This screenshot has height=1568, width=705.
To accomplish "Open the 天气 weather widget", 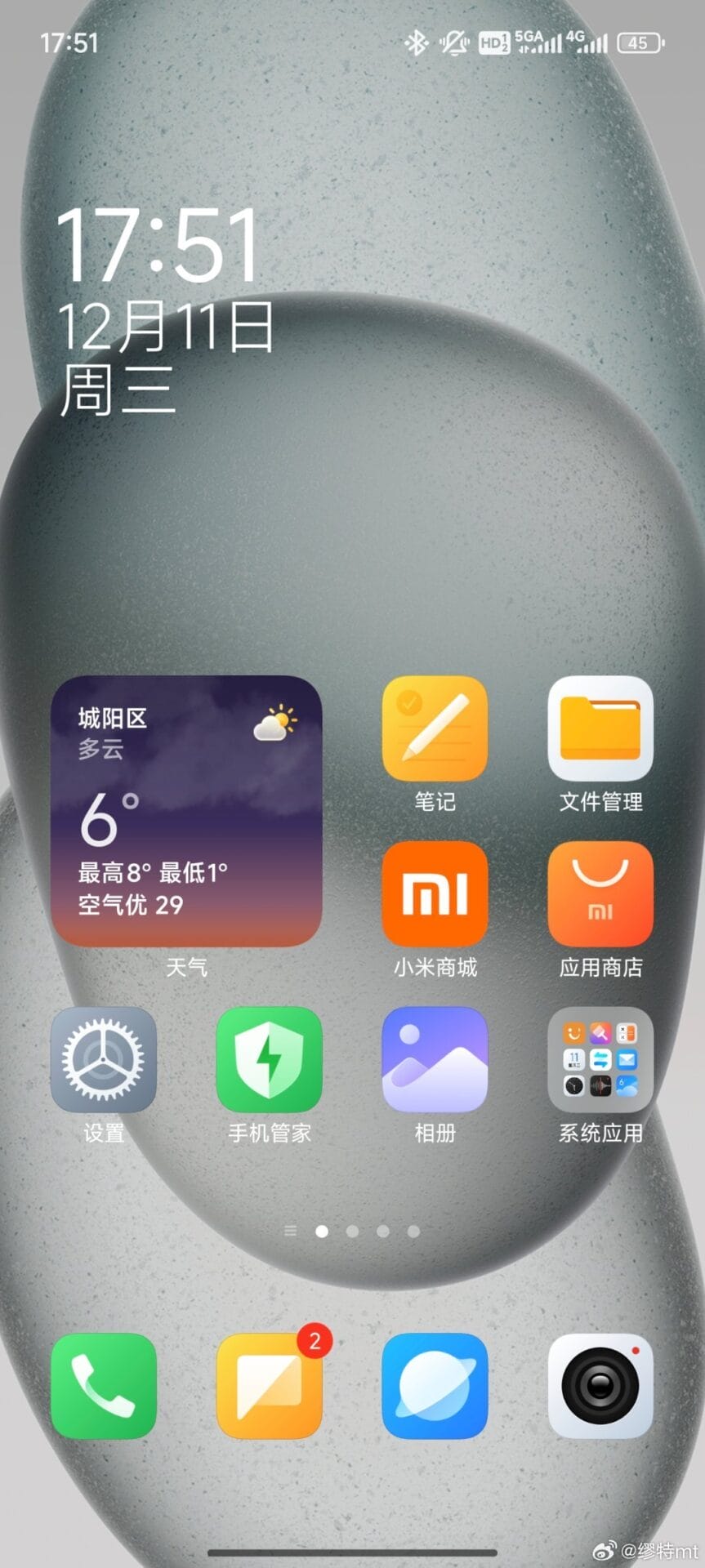I will (x=186, y=811).
